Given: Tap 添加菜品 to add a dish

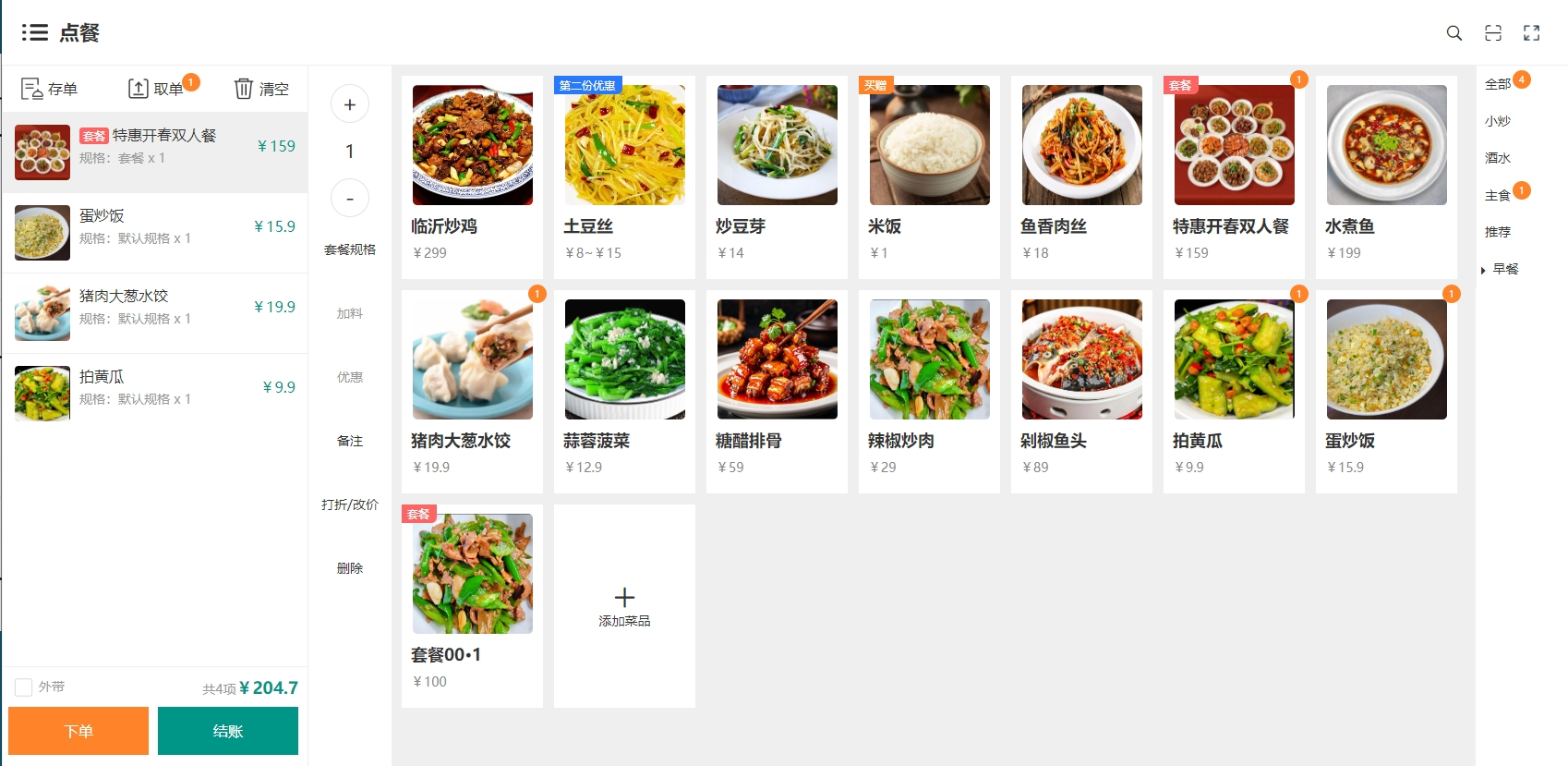Looking at the screenshot, I should (624, 606).
